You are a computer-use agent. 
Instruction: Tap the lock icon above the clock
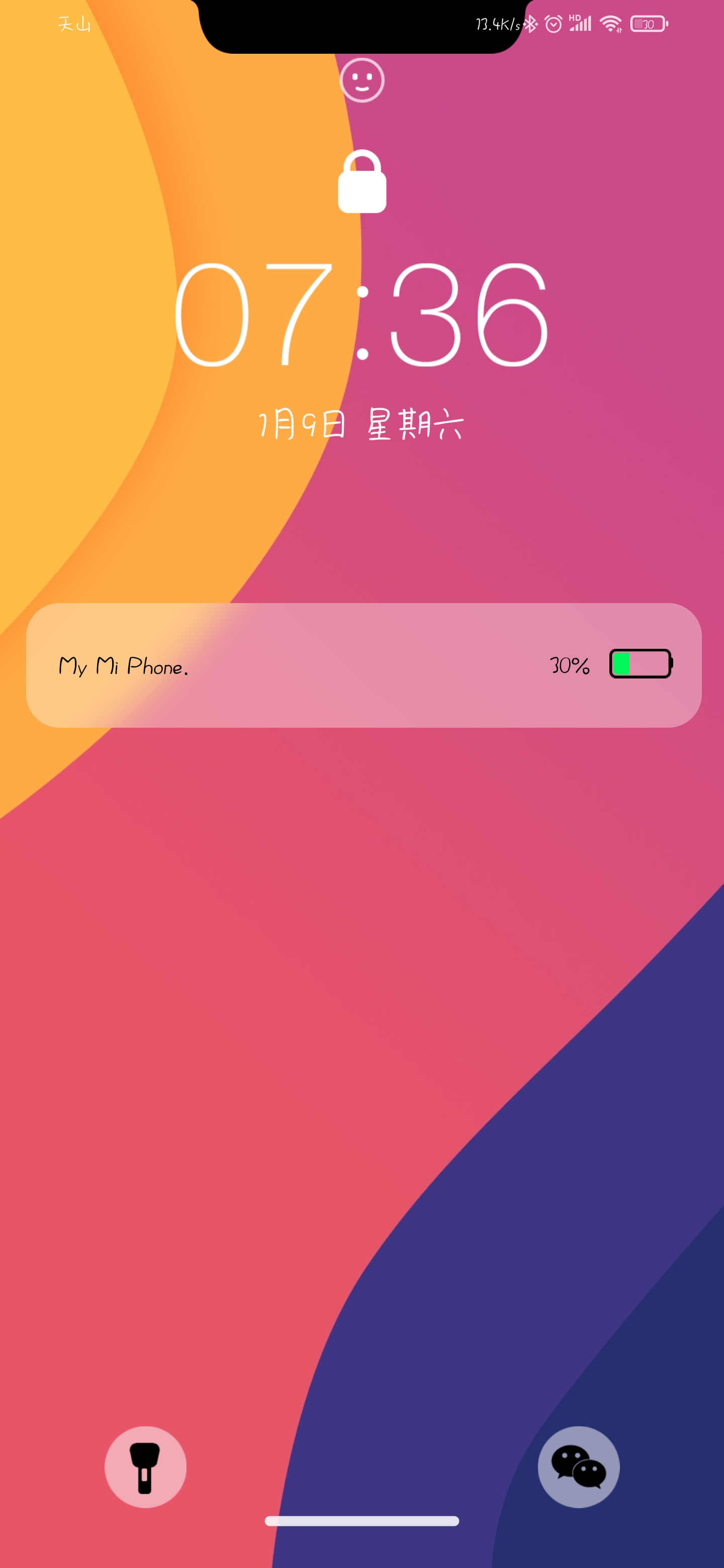[363, 181]
